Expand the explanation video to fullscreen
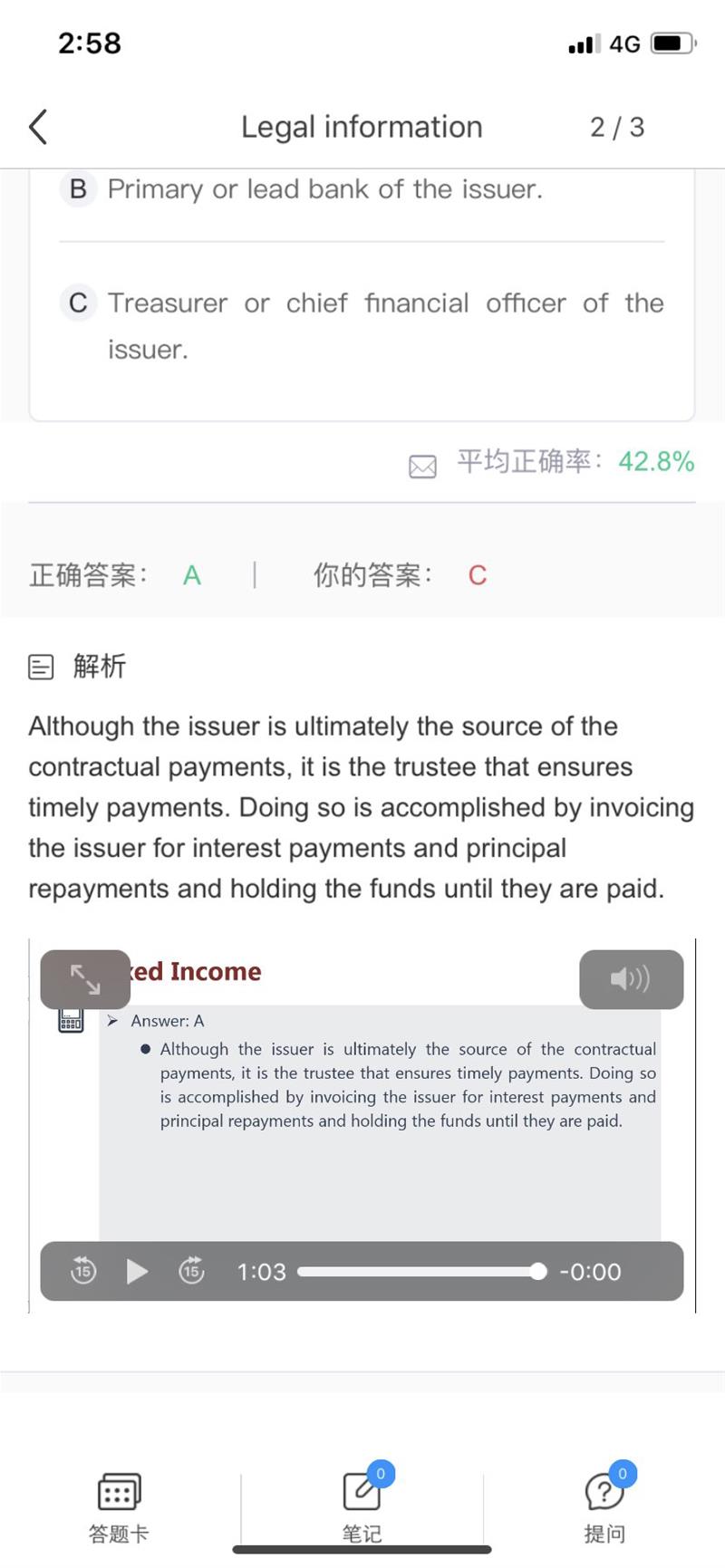Viewport: 725px width, 1568px height. 85,979
